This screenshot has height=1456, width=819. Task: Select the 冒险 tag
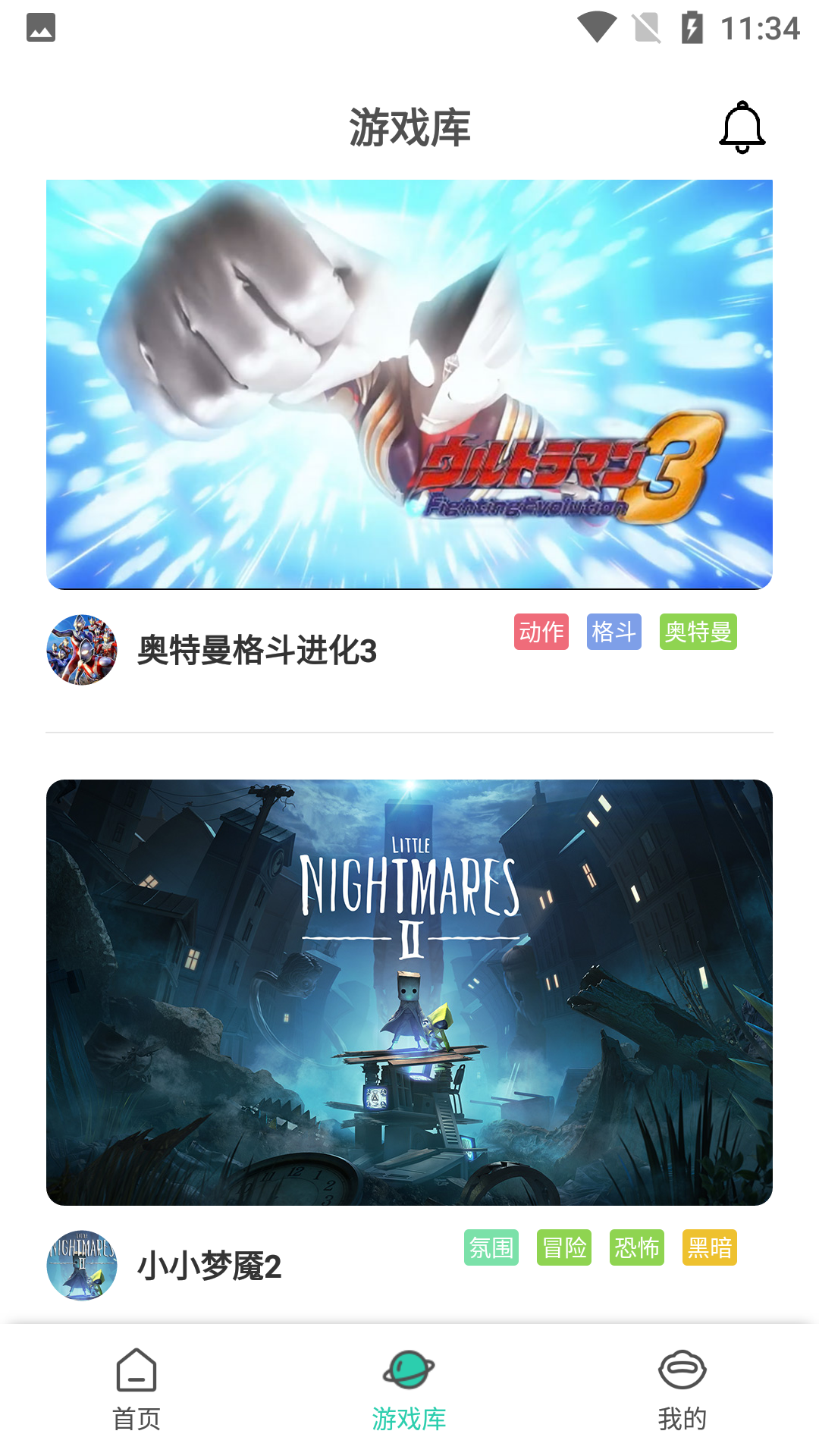click(564, 1247)
